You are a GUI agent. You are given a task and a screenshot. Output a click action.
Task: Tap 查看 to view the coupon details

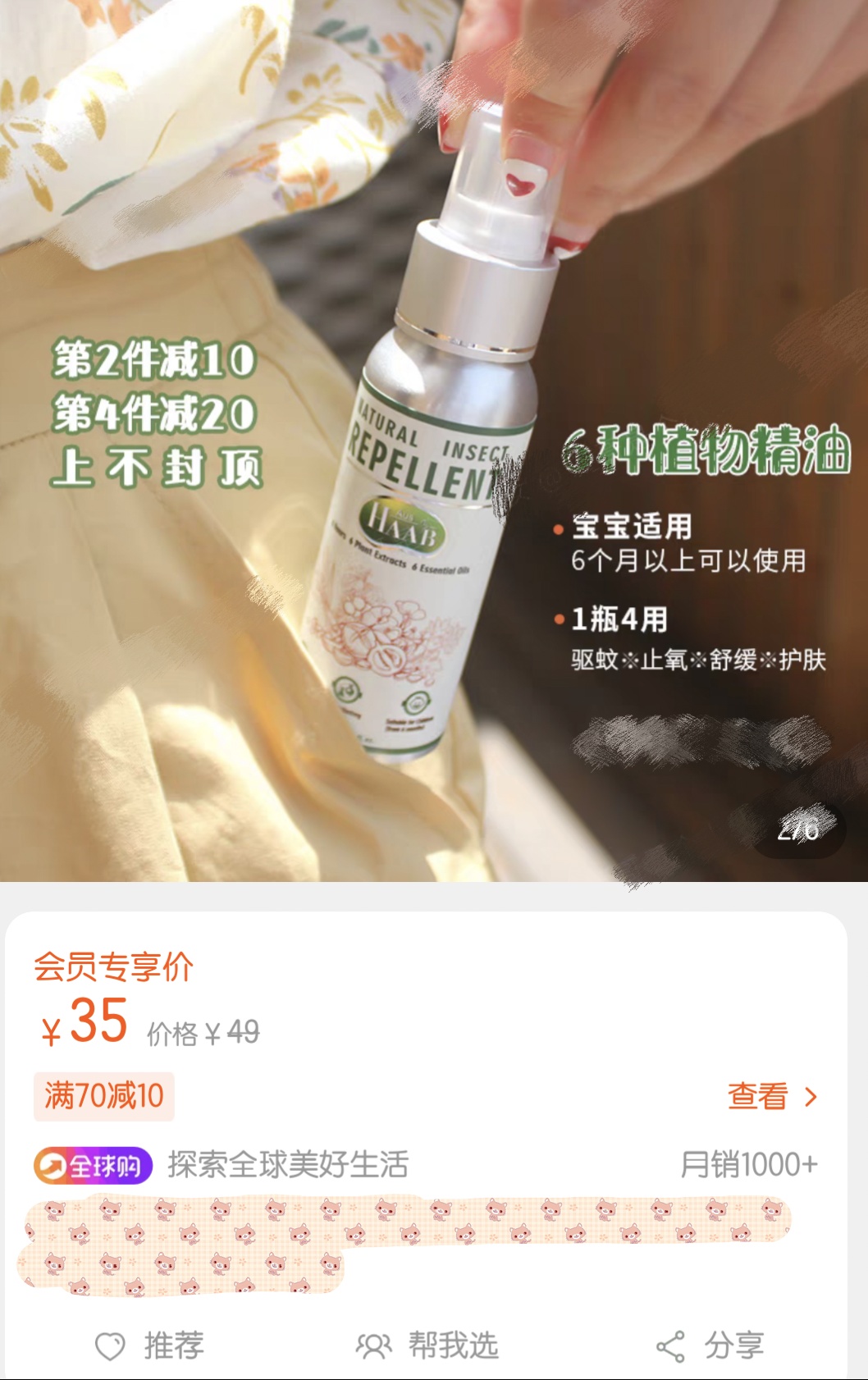point(773,1096)
